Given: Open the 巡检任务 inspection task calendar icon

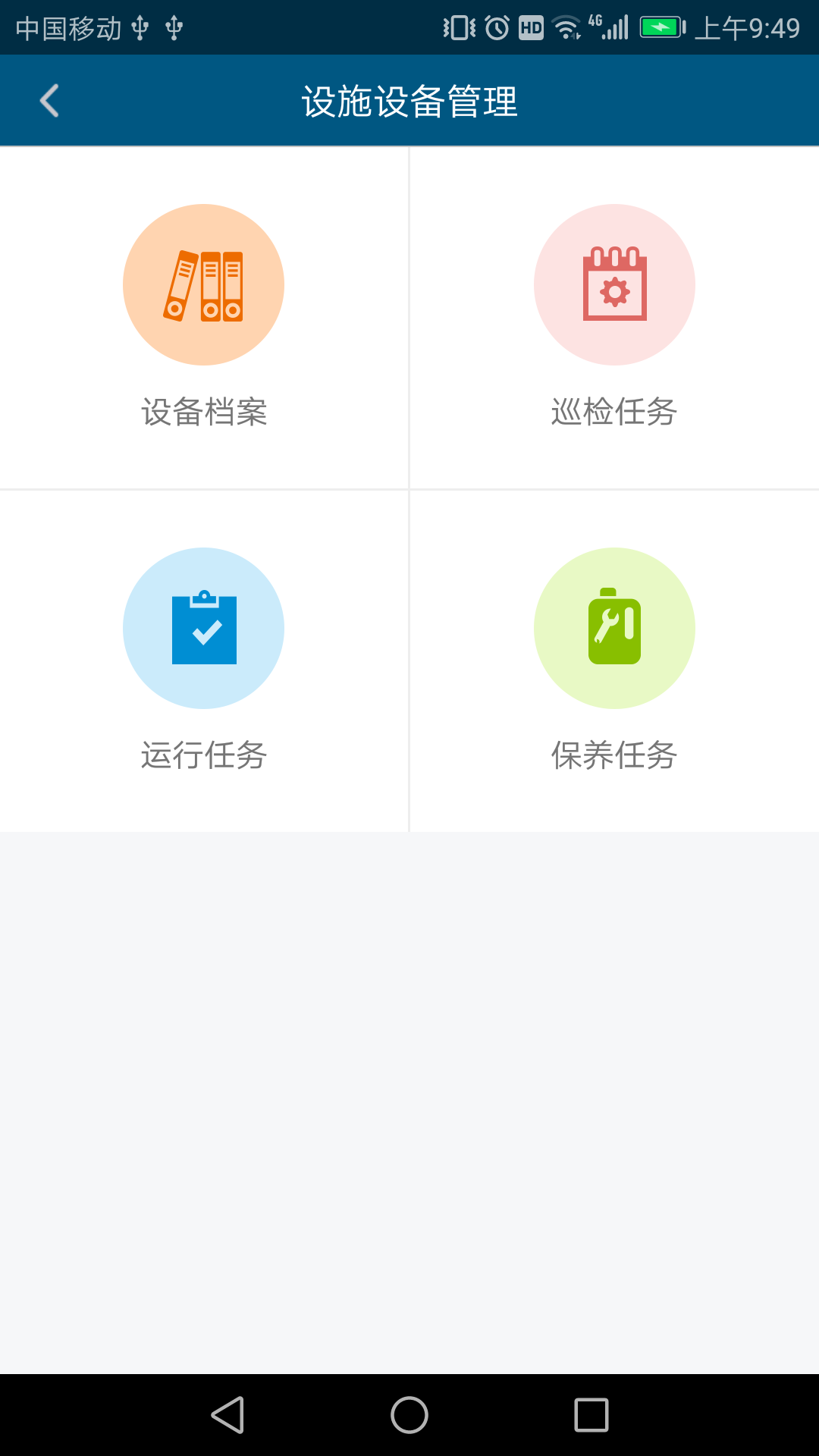Looking at the screenshot, I should pos(614,284).
